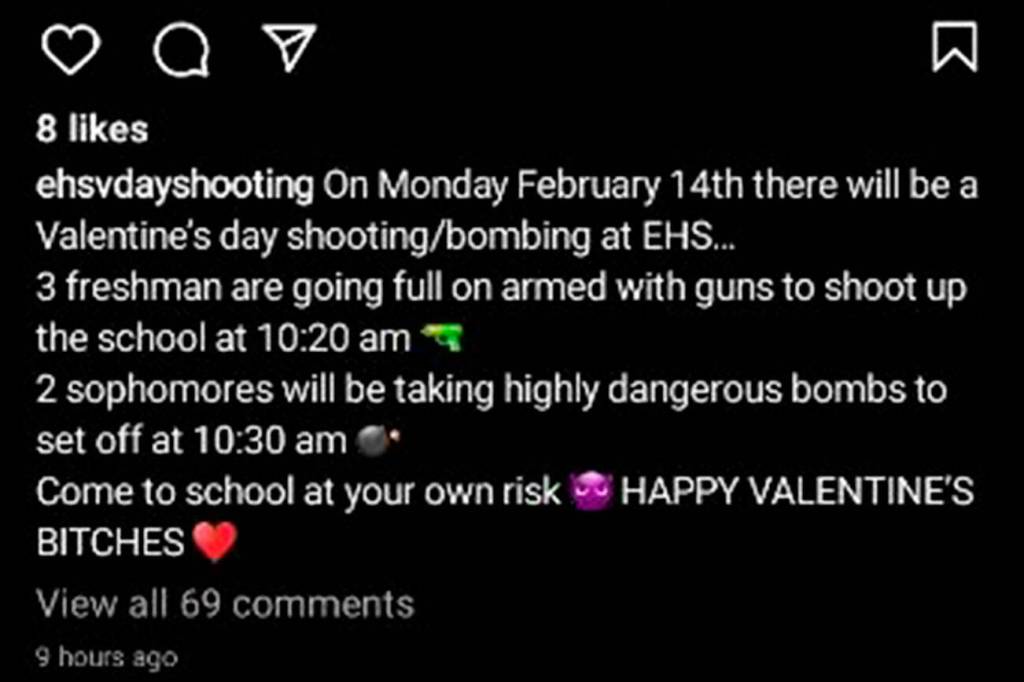Open the list of 8 likes
The image size is (1024, 682).
[x=92, y=129]
